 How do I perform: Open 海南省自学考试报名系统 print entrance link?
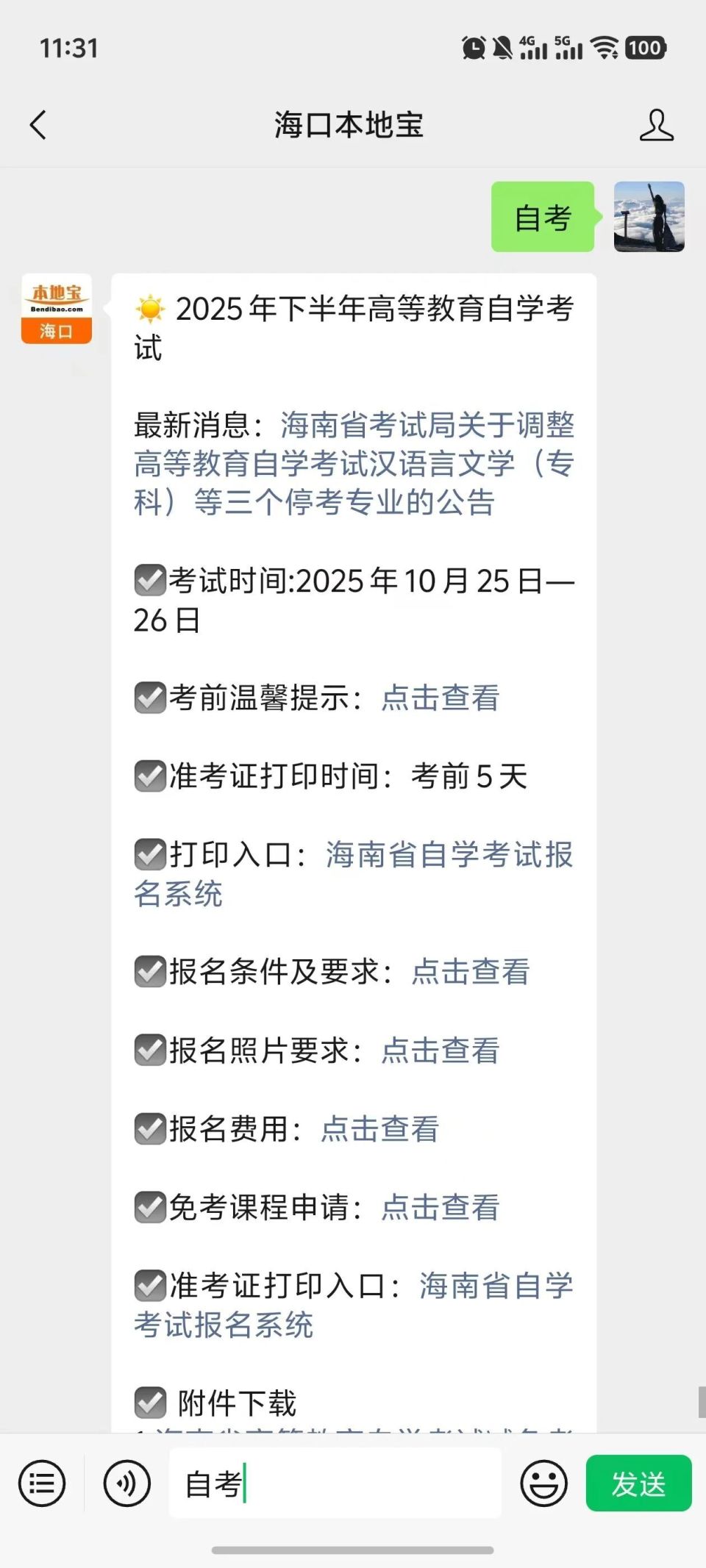(x=450, y=856)
